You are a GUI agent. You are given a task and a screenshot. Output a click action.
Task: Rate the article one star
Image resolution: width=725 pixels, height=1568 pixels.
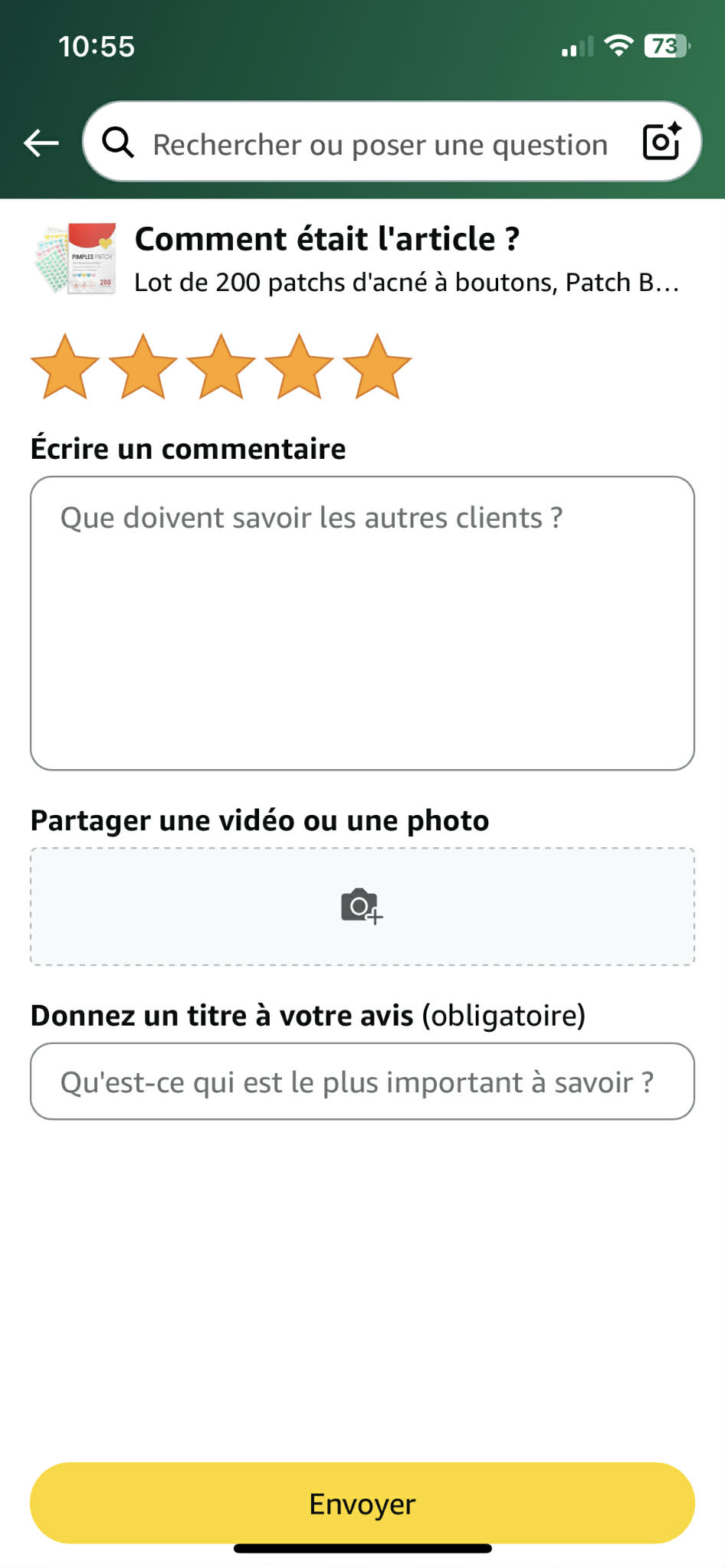[65, 367]
